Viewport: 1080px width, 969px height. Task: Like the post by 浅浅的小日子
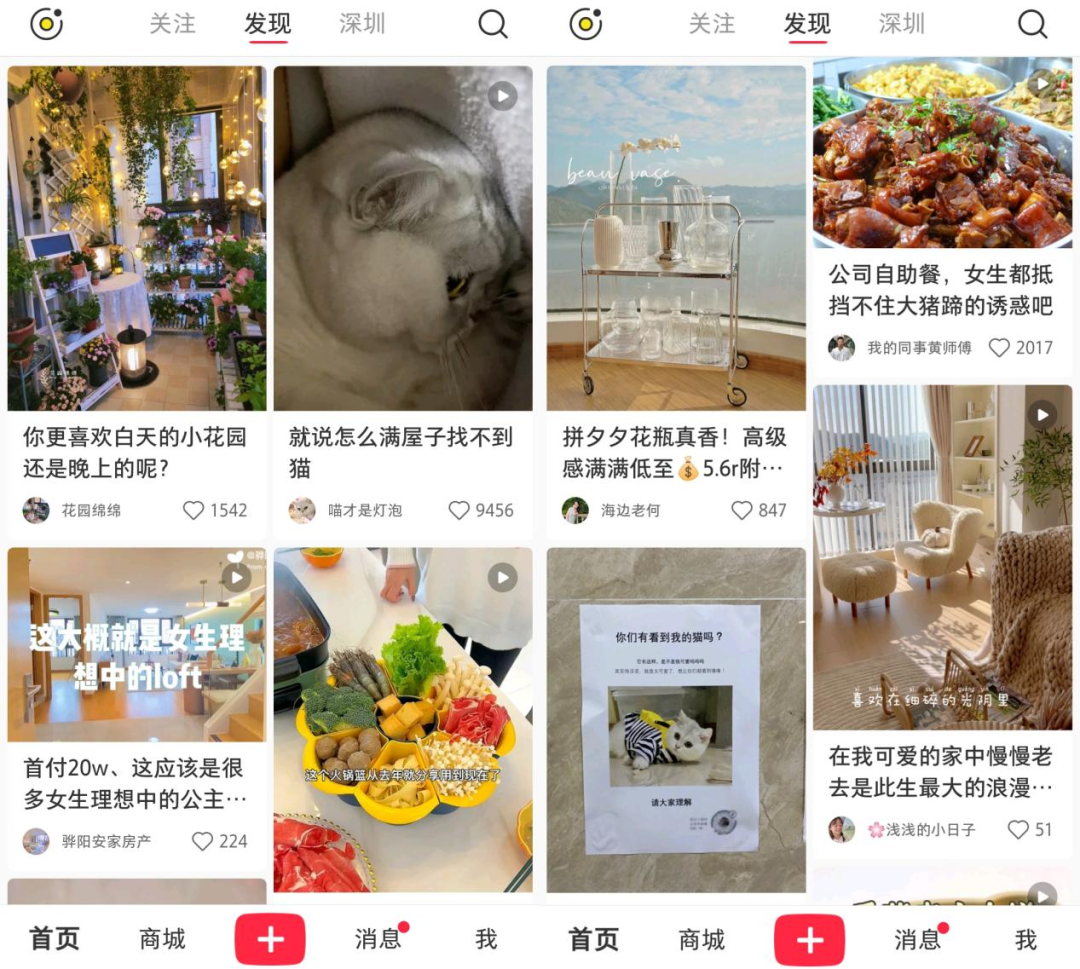point(1018,829)
